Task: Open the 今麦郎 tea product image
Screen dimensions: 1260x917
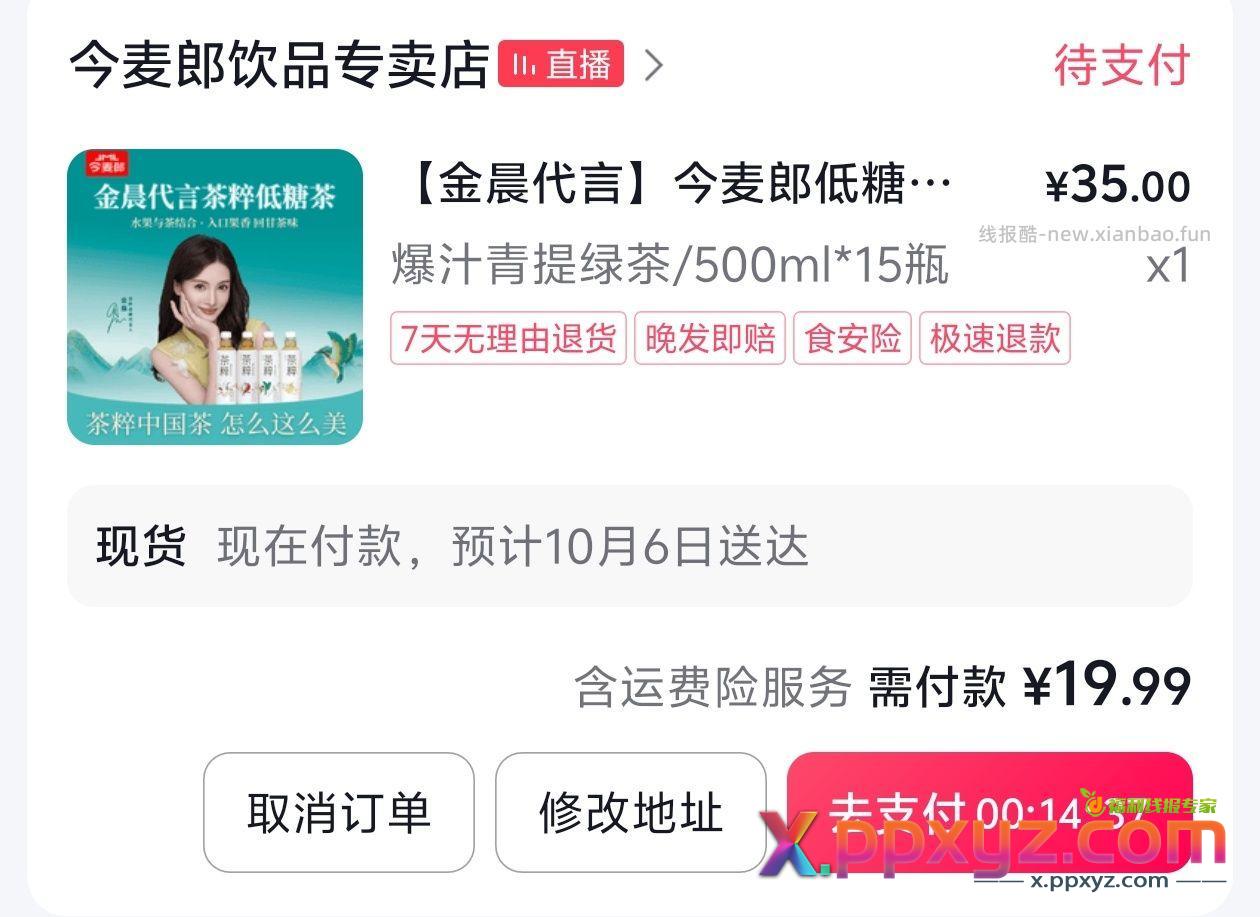Action: pyautogui.click(x=215, y=297)
